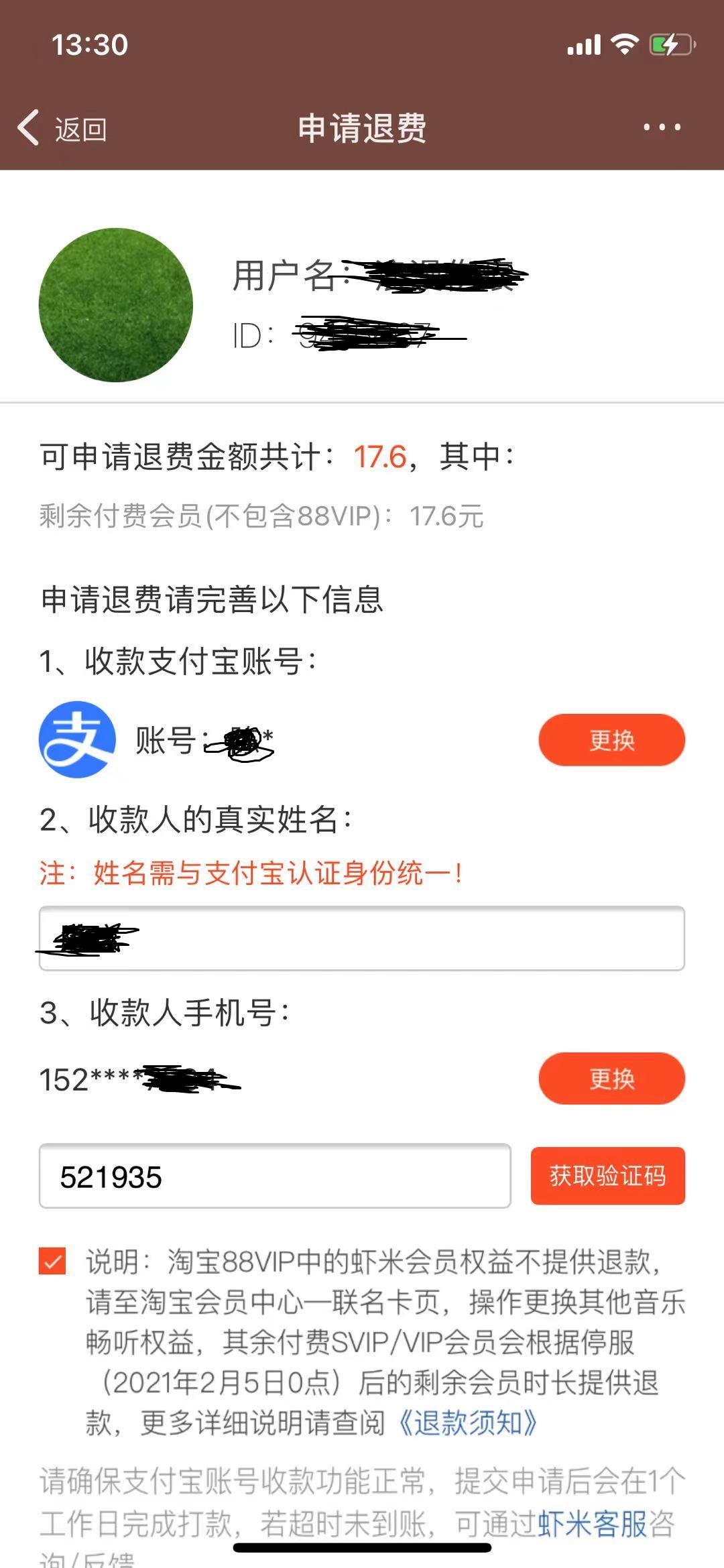Open the three-dot more options menu
724x1568 pixels.
click(x=660, y=127)
